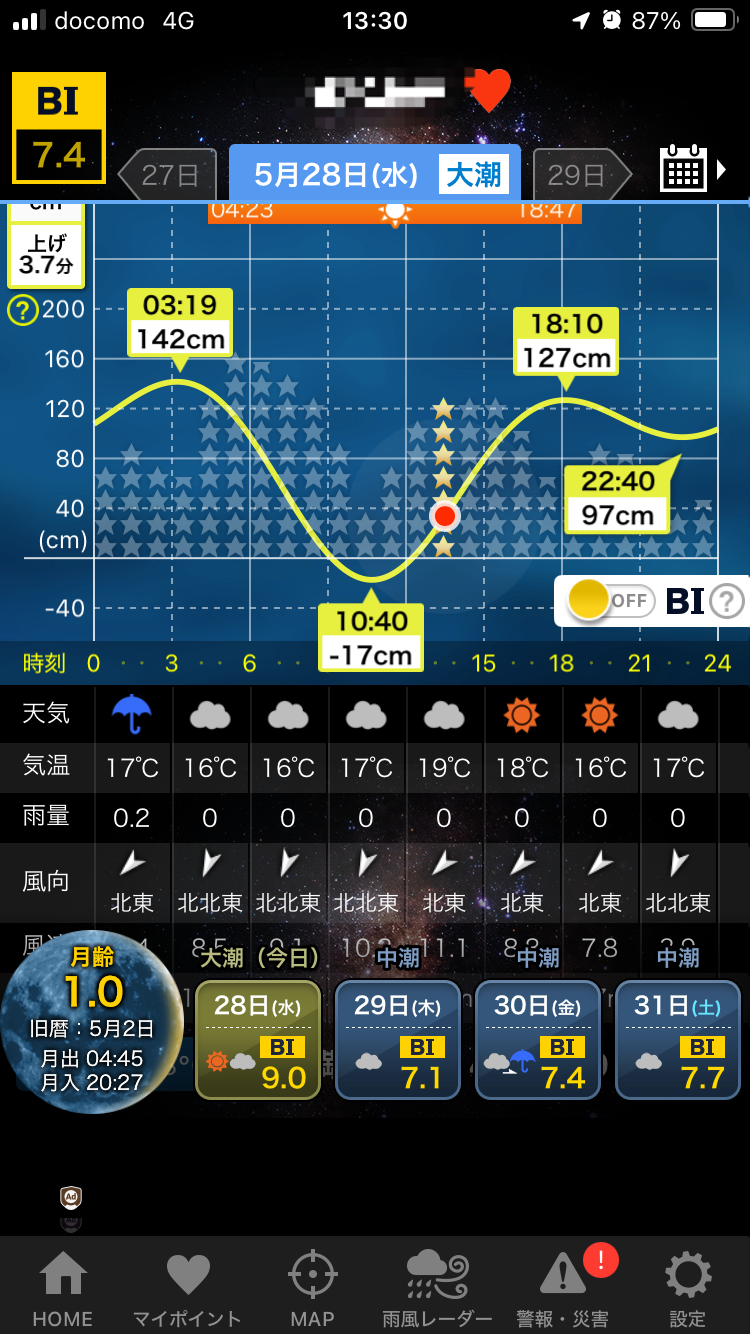
Task: Tap the BI 7.4 score badge
Action: coord(59,128)
